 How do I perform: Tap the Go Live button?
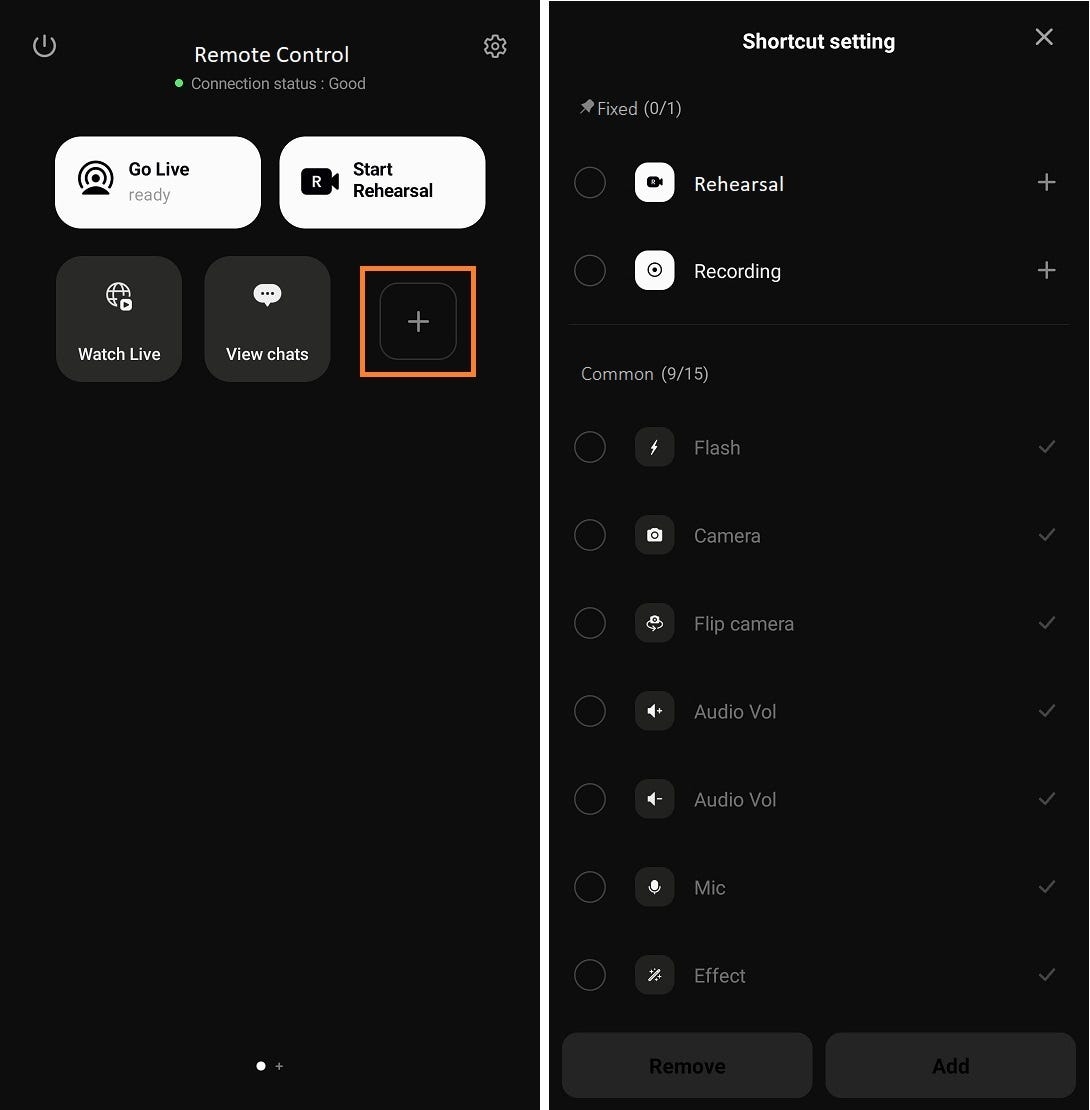point(158,182)
